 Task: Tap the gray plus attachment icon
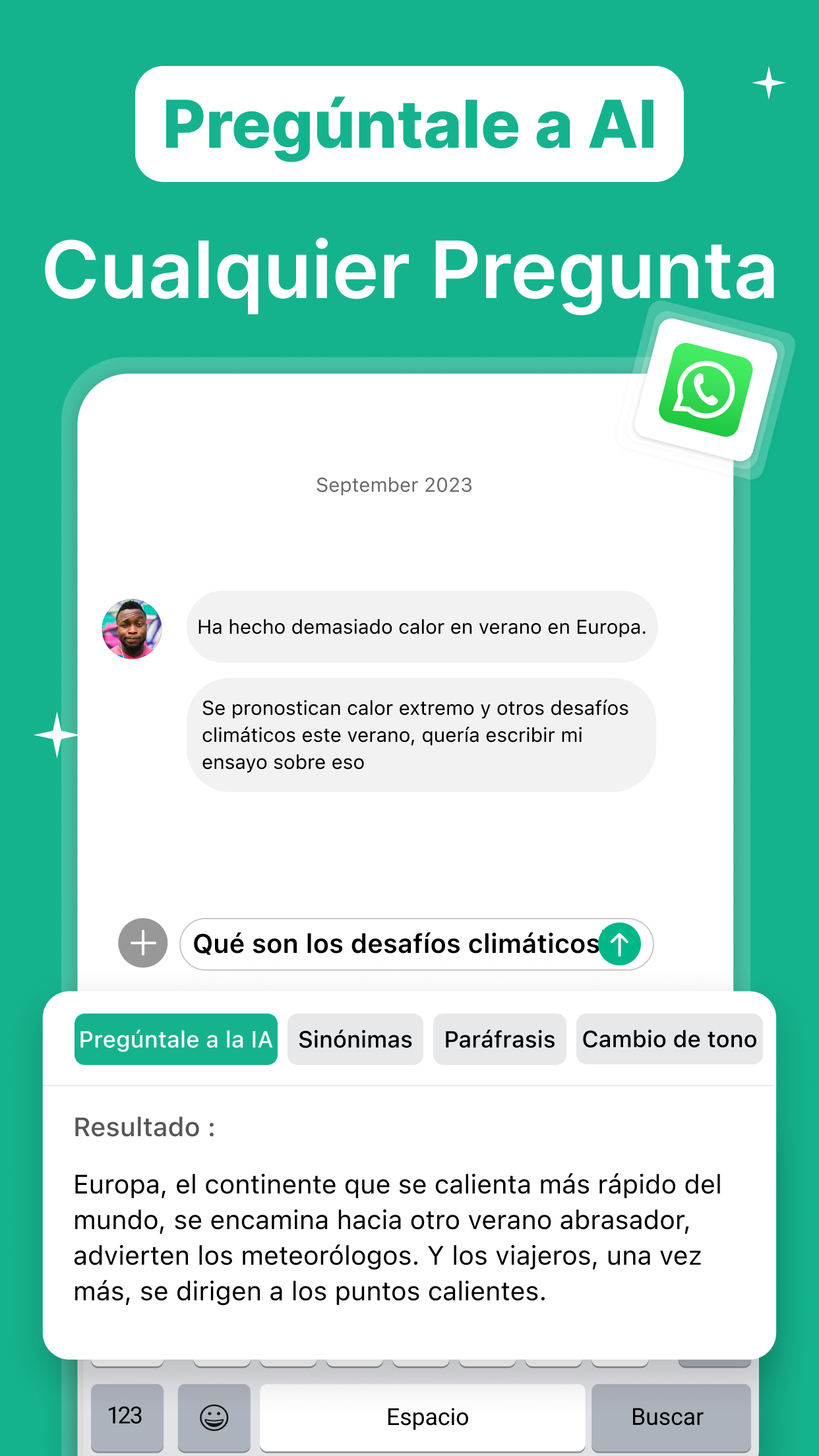pos(142,944)
